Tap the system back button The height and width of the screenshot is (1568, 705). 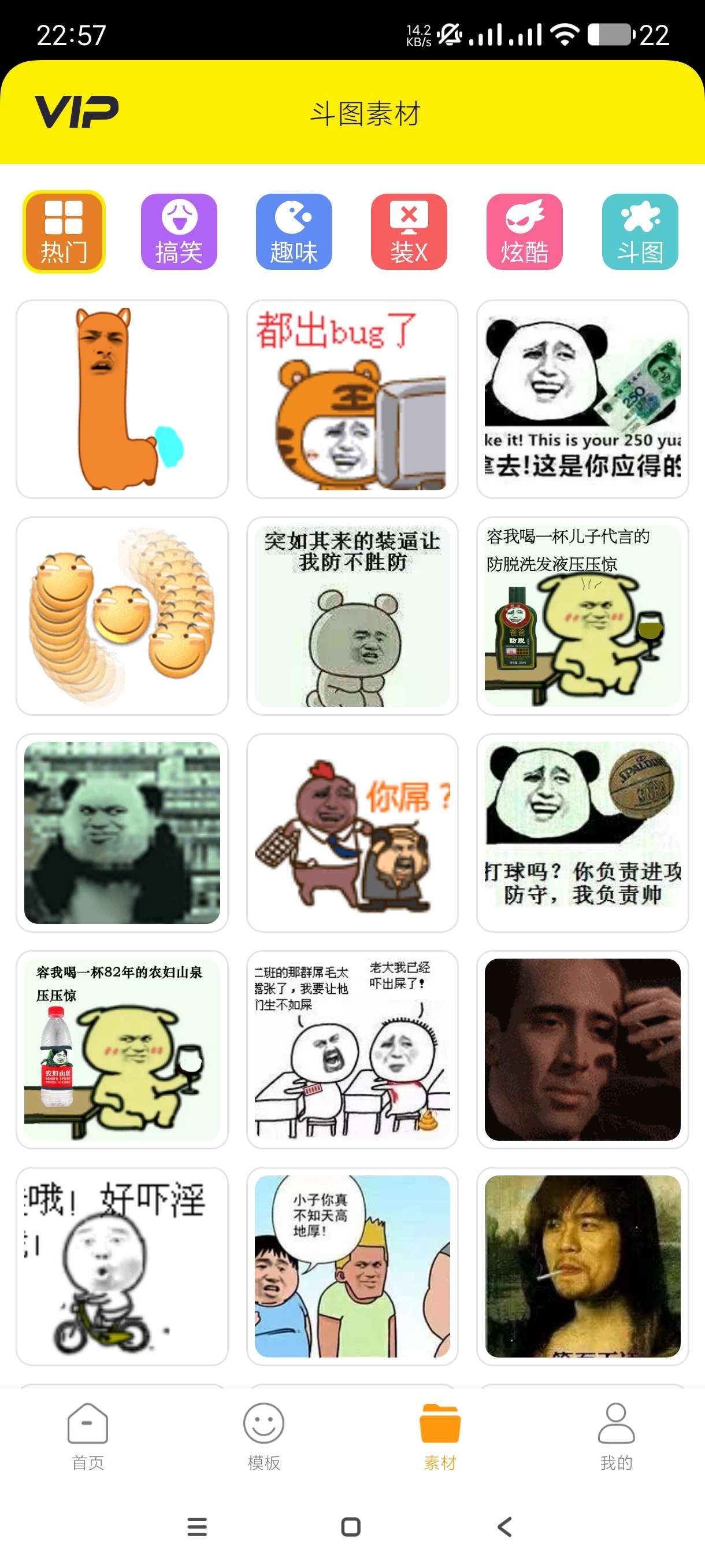(504, 1526)
